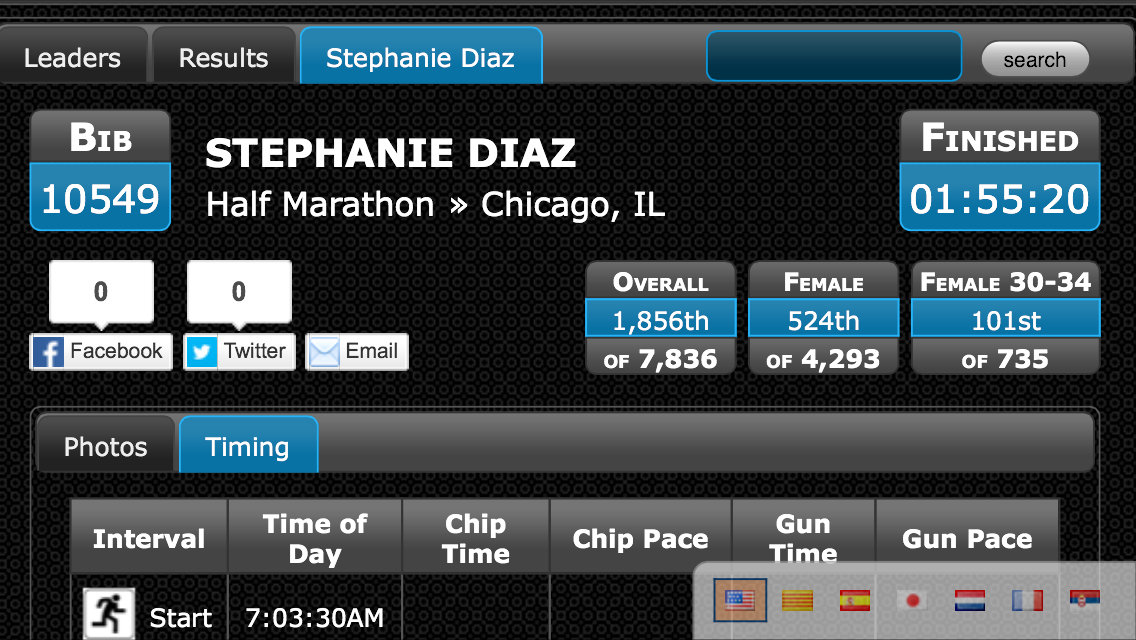The height and width of the screenshot is (640, 1136).
Task: Tap the search button
Action: pos(1034,60)
